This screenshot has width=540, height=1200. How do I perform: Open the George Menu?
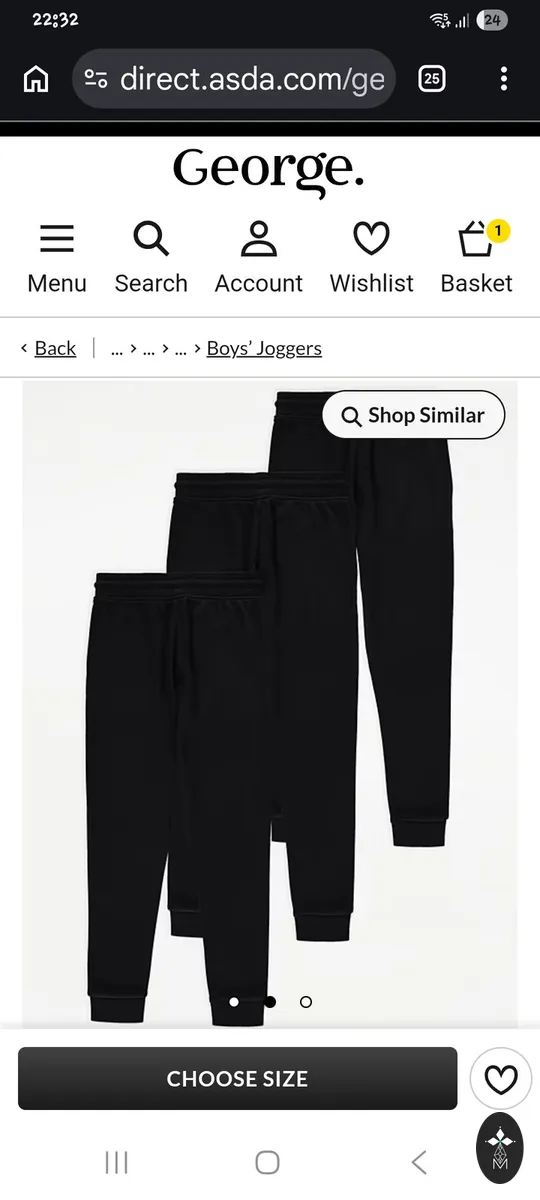coord(57,258)
